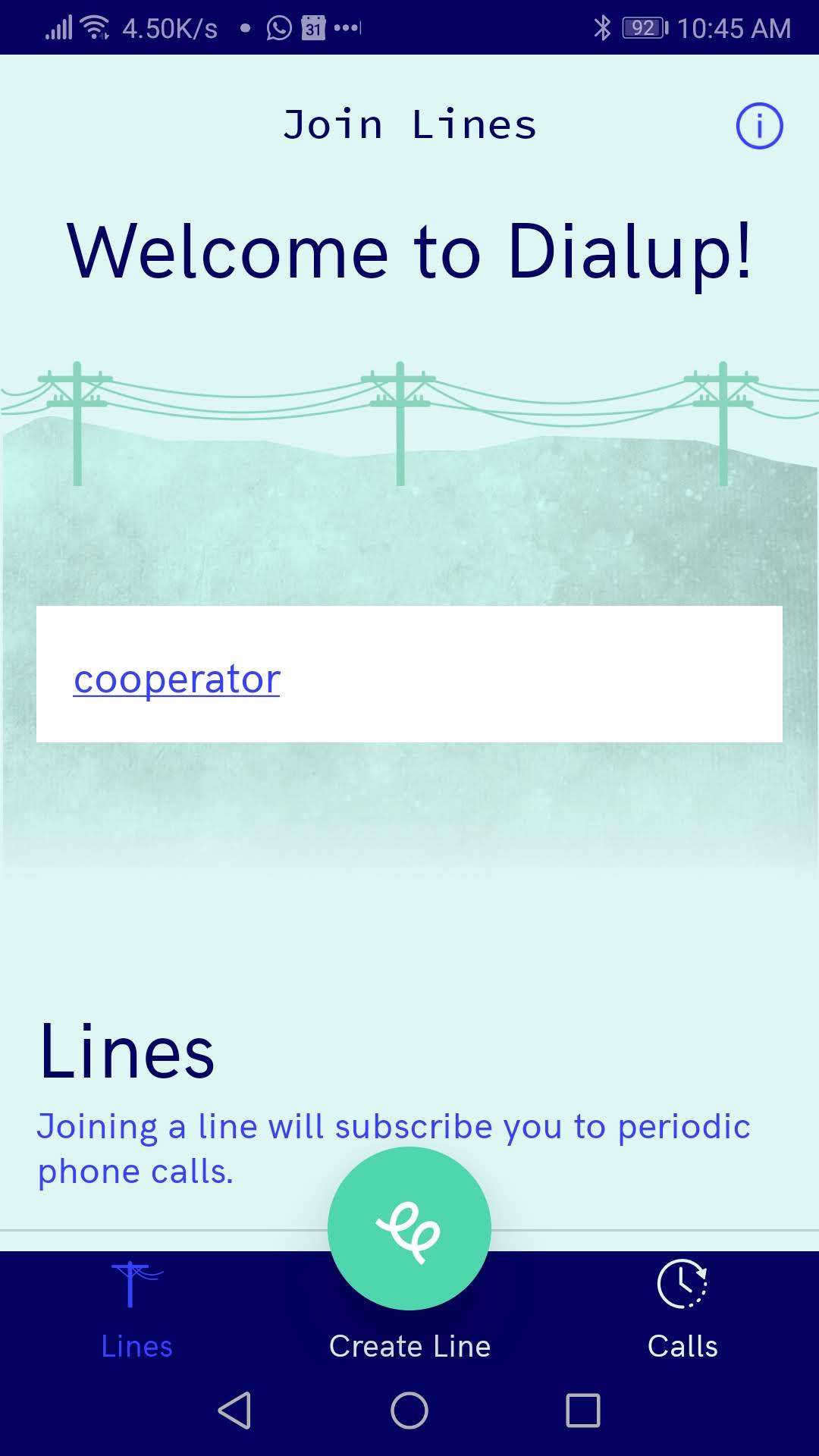
Task: Go back using system back button
Action: [234, 1410]
